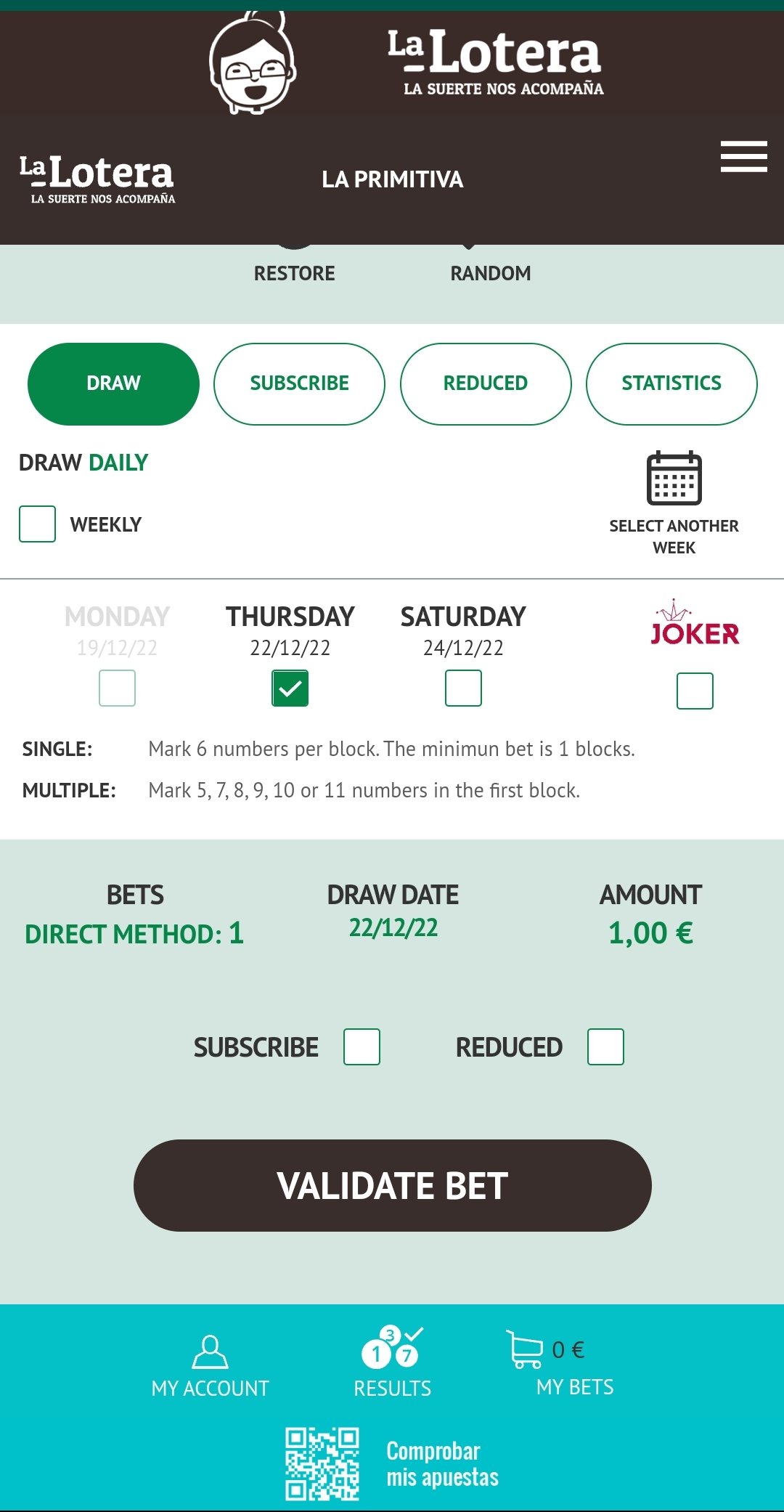784x1512 pixels.
Task: Uncheck the Thursday 22/12/22 draw
Action: [x=290, y=688]
